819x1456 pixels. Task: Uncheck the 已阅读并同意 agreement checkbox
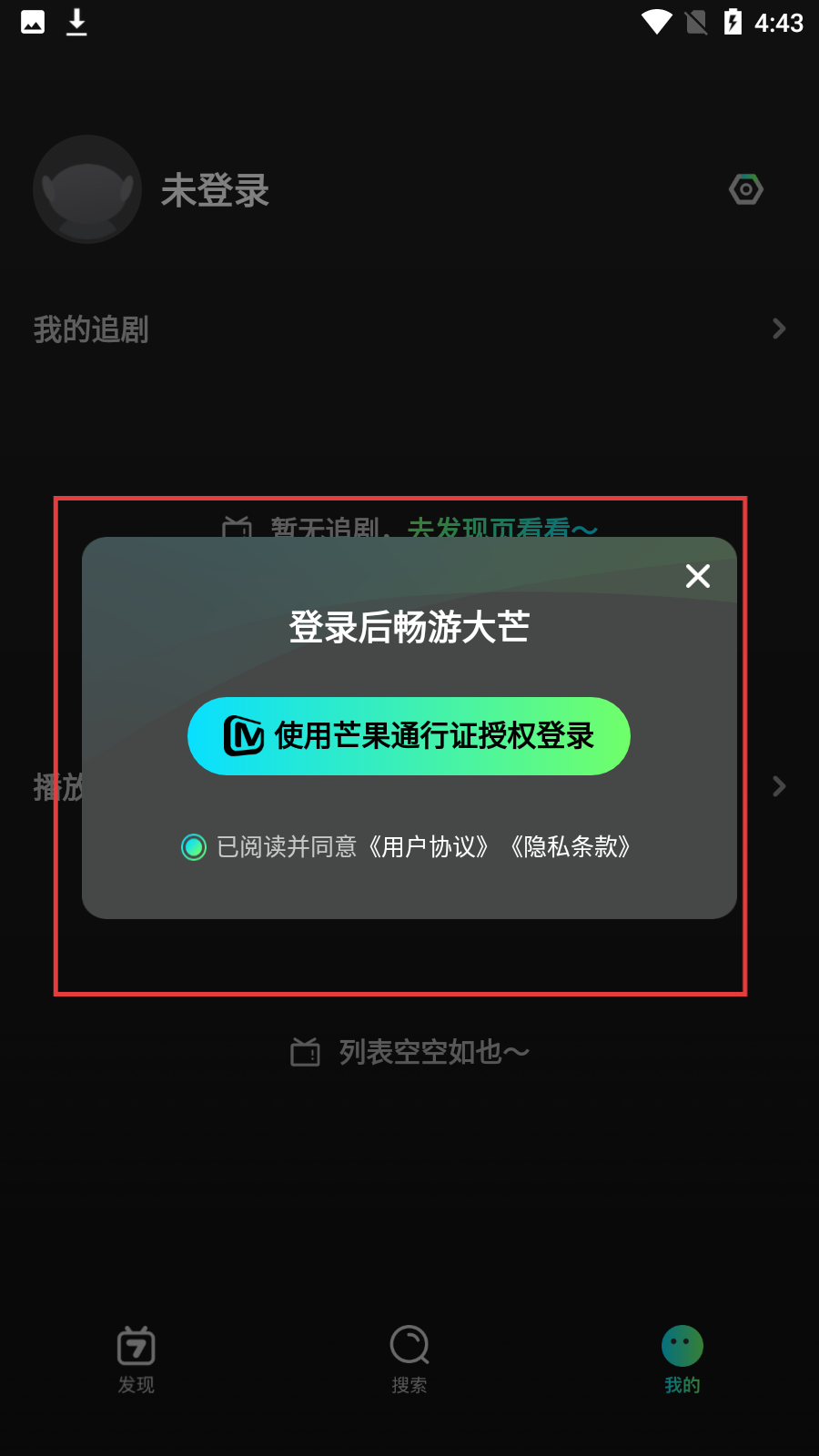click(x=194, y=847)
